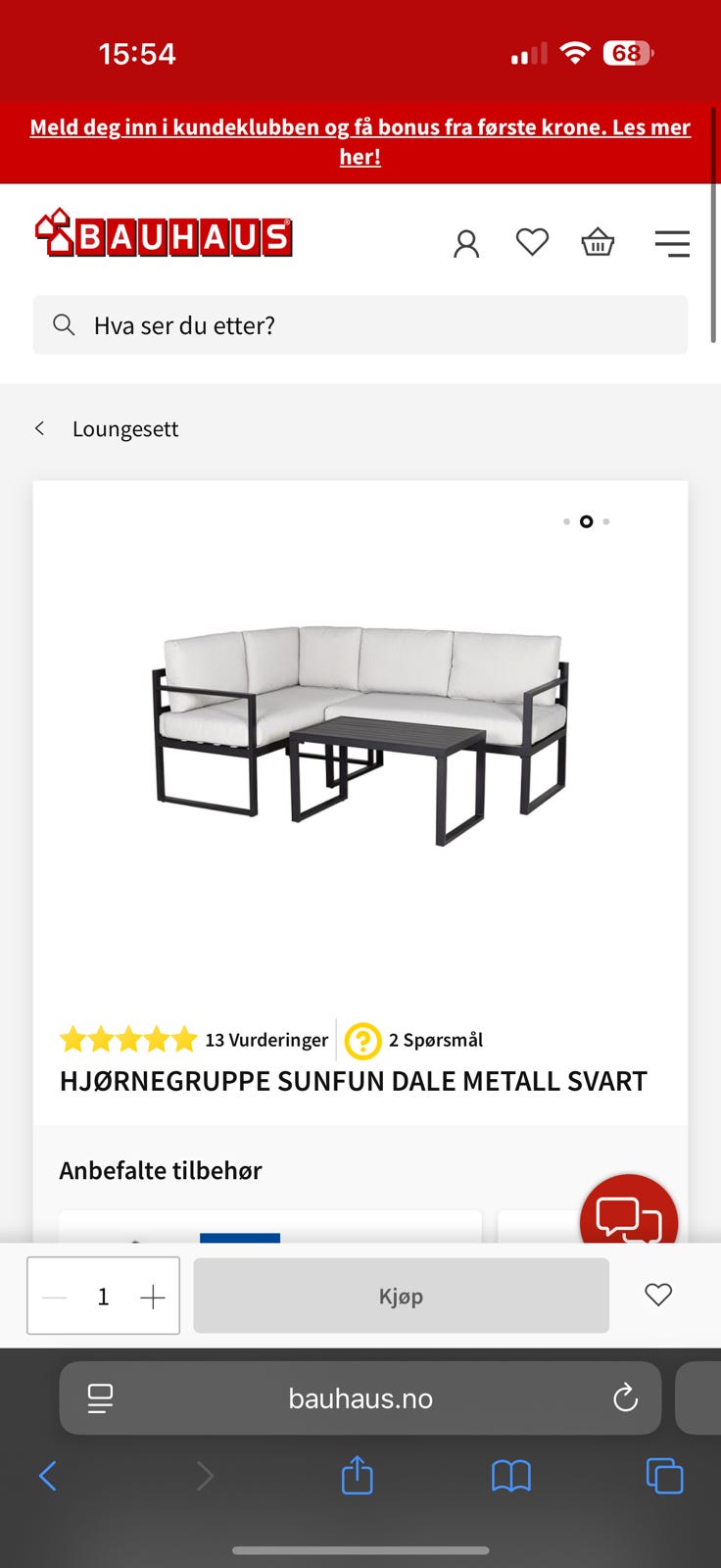721x1568 pixels.
Task: Open the kundeklubben Les mer link
Action: [x=360, y=143]
